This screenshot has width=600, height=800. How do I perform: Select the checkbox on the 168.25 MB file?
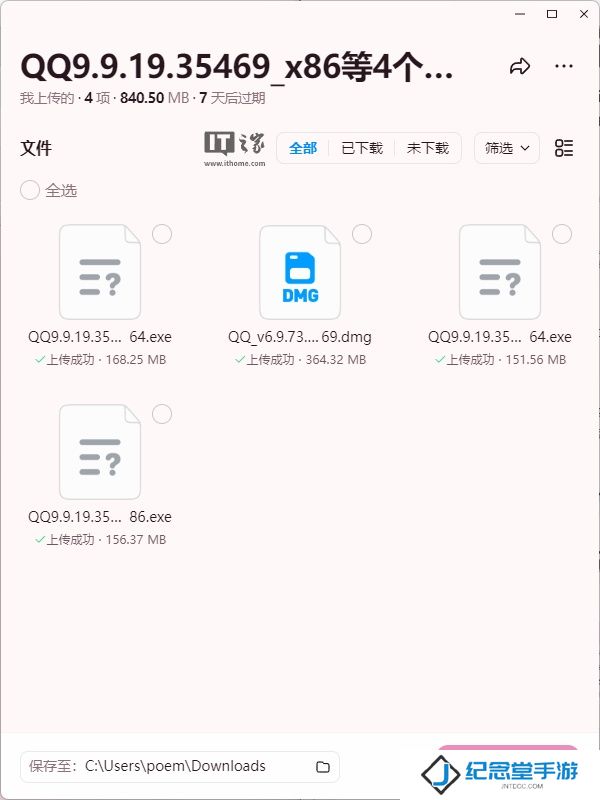click(x=162, y=234)
